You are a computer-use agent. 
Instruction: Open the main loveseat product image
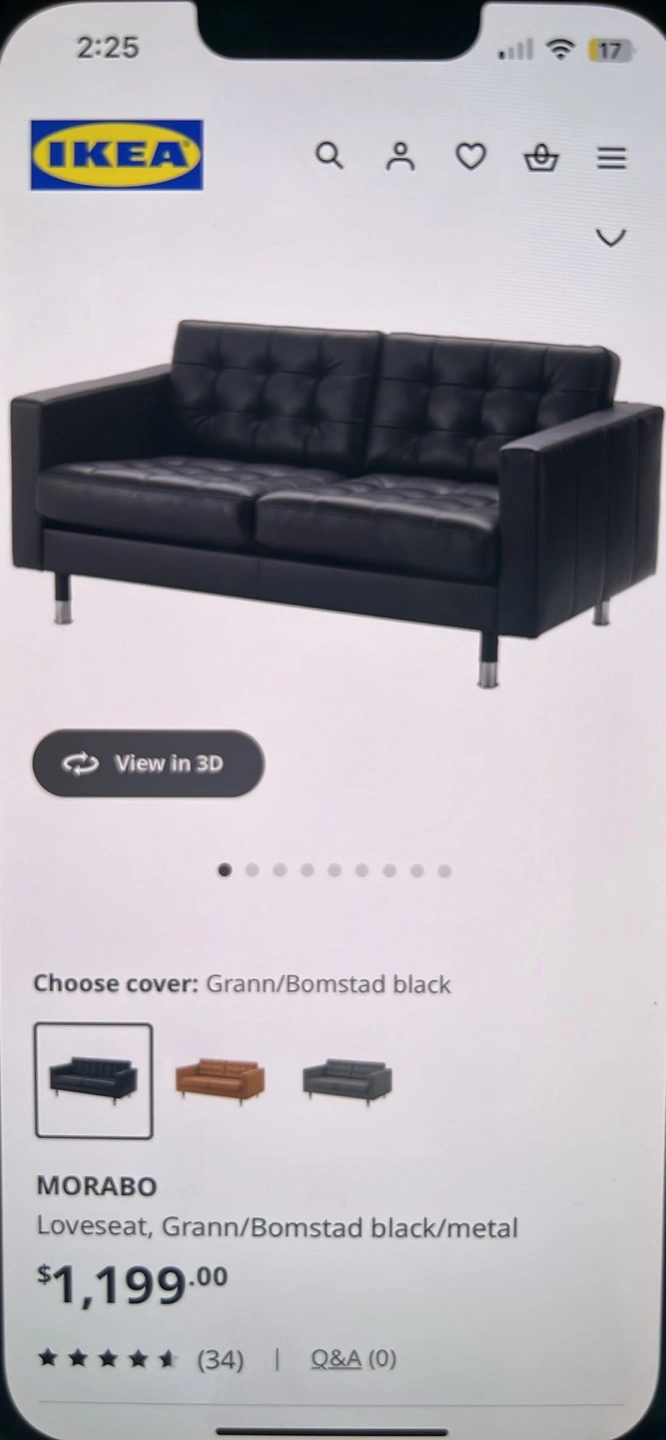pos(336,500)
